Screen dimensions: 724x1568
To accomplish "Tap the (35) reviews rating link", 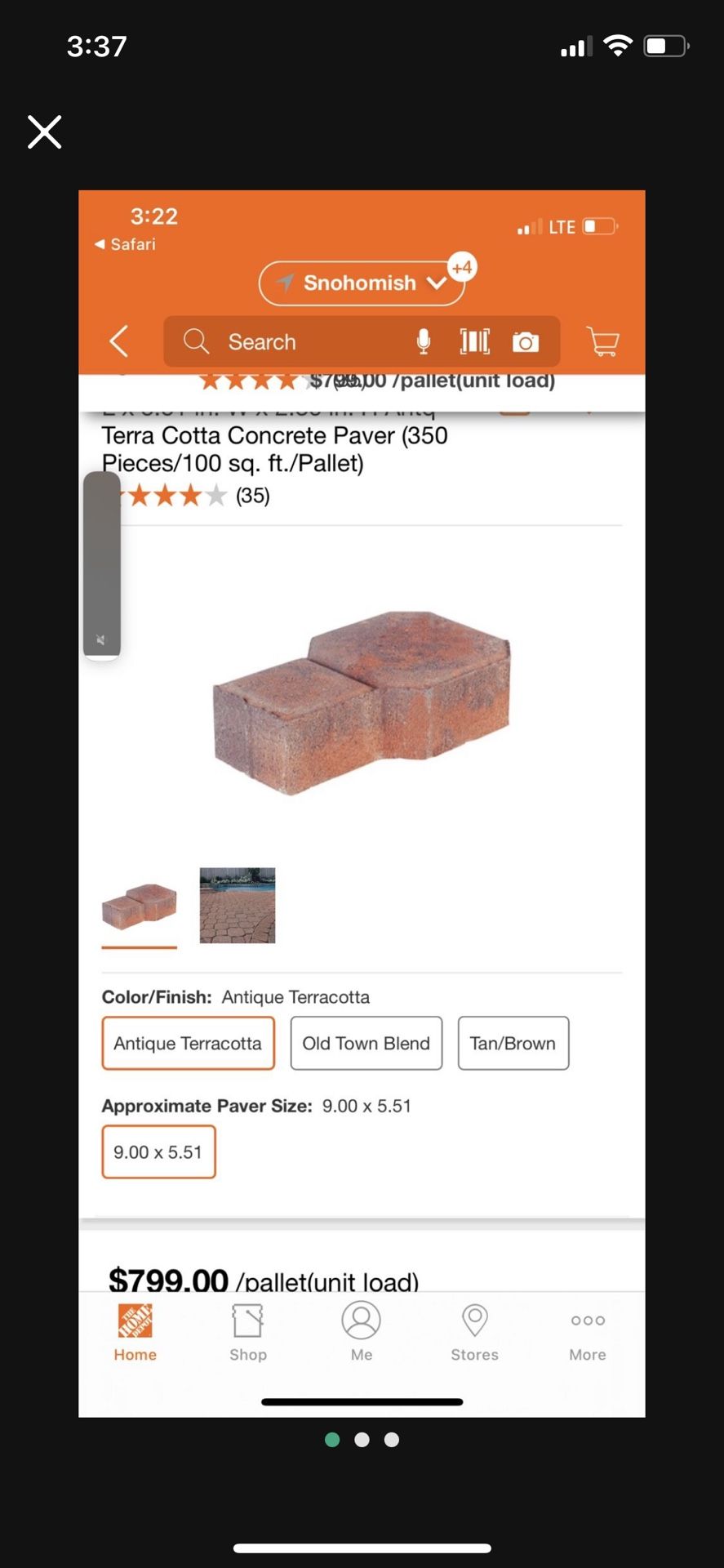I will pos(252,496).
